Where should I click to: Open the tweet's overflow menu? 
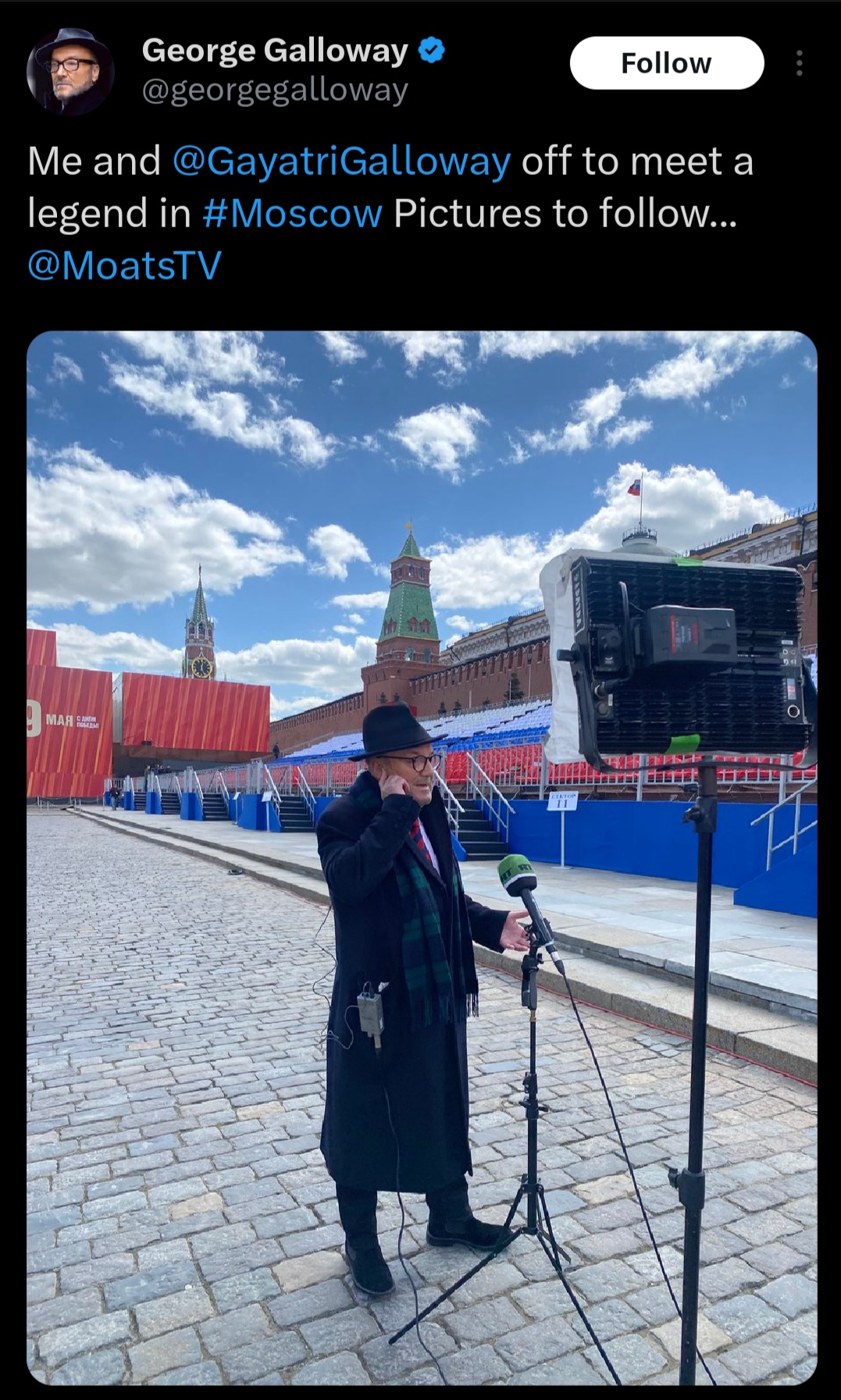[799, 63]
